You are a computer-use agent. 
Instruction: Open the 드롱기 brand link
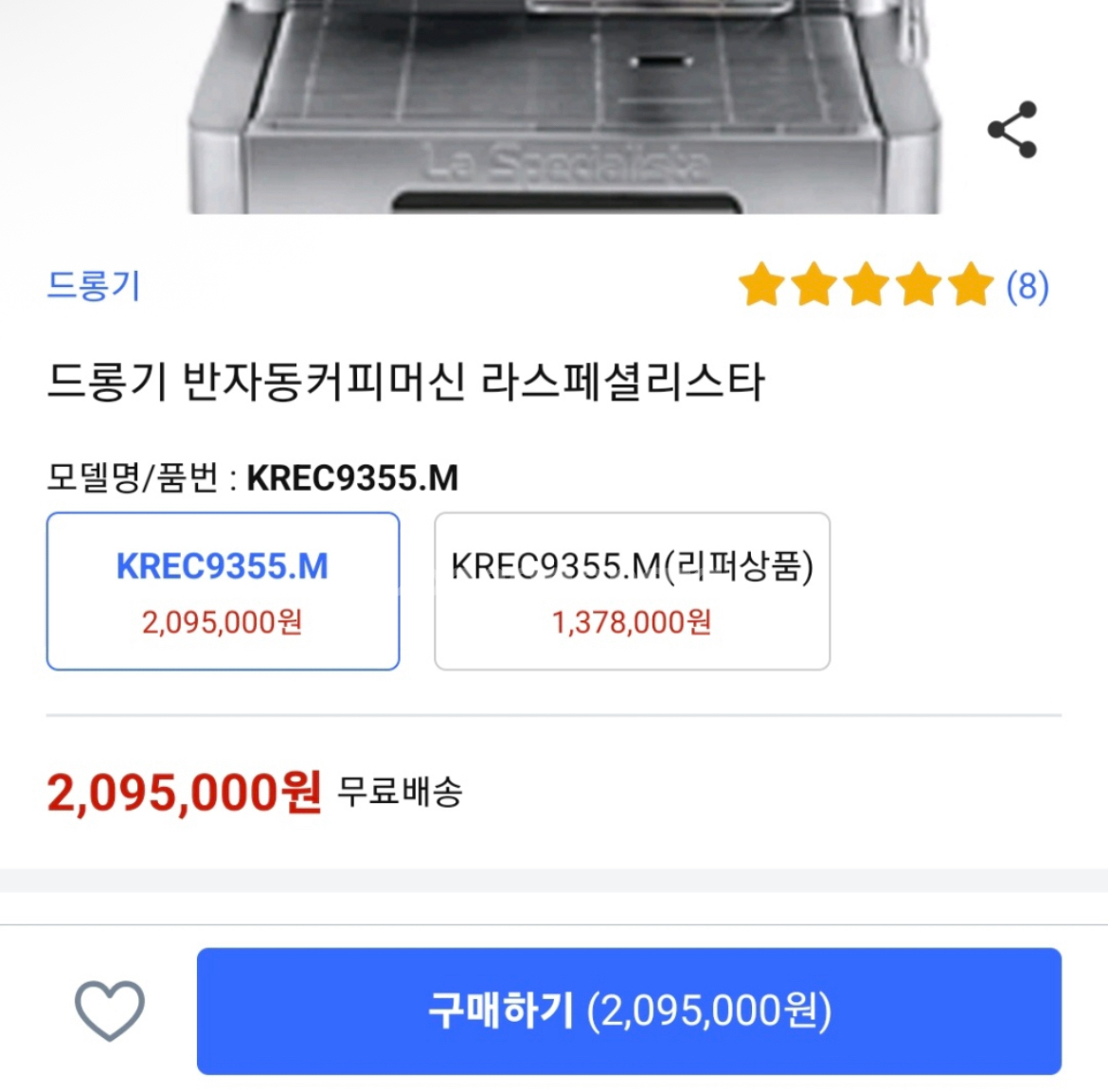(94, 285)
